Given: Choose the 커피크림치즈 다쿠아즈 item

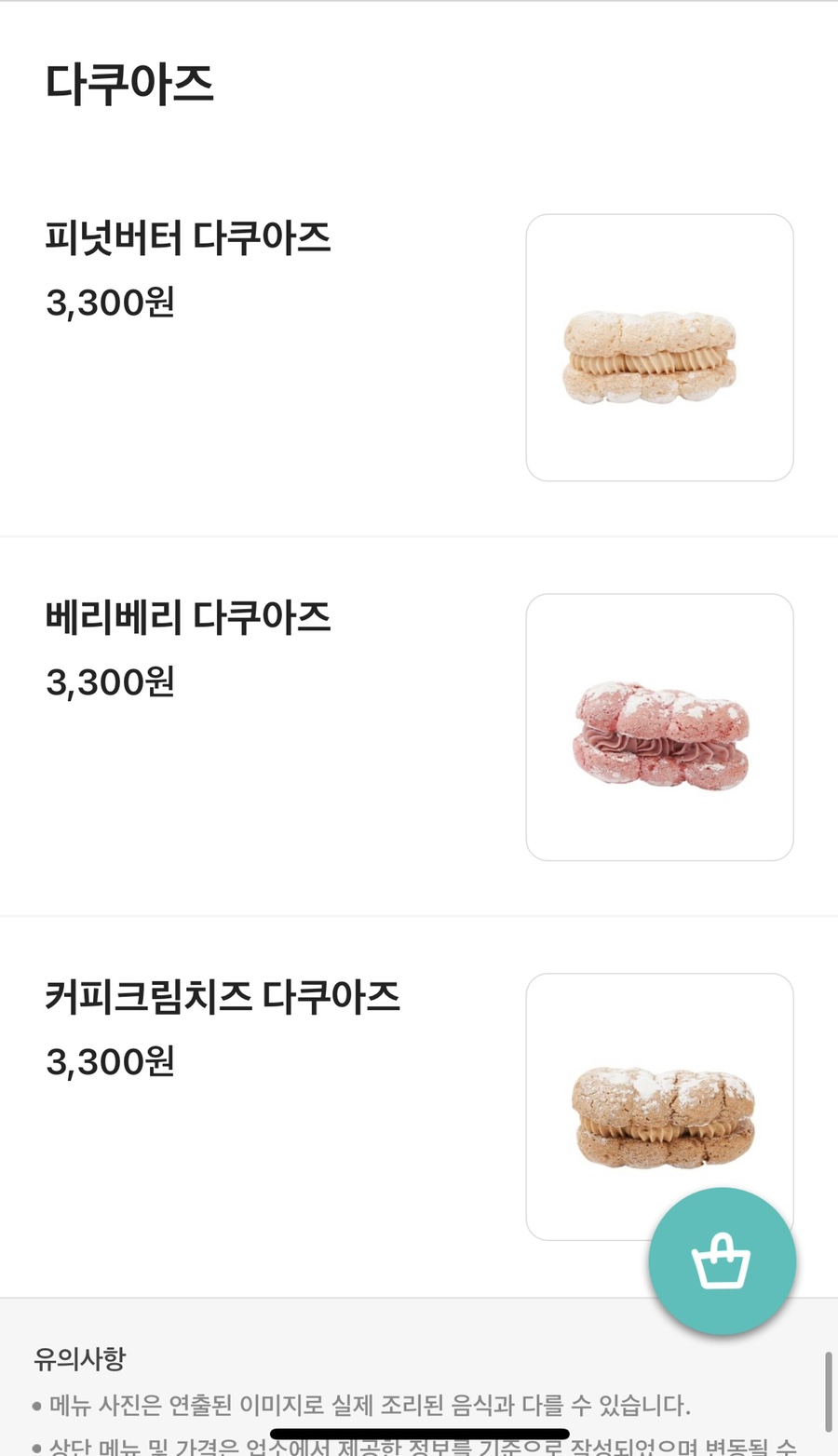Looking at the screenshot, I should pos(223,998).
